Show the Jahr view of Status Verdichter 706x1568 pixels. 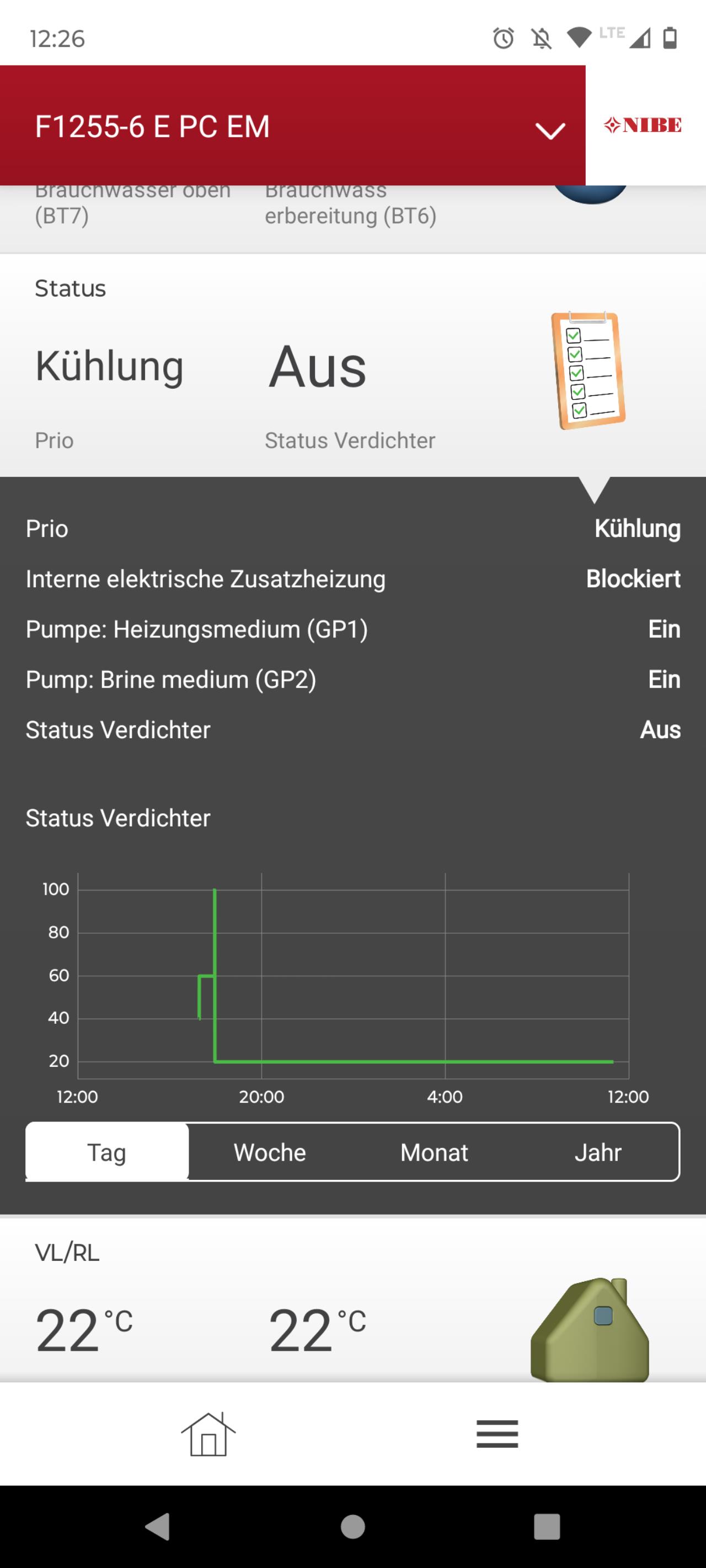(x=597, y=1152)
